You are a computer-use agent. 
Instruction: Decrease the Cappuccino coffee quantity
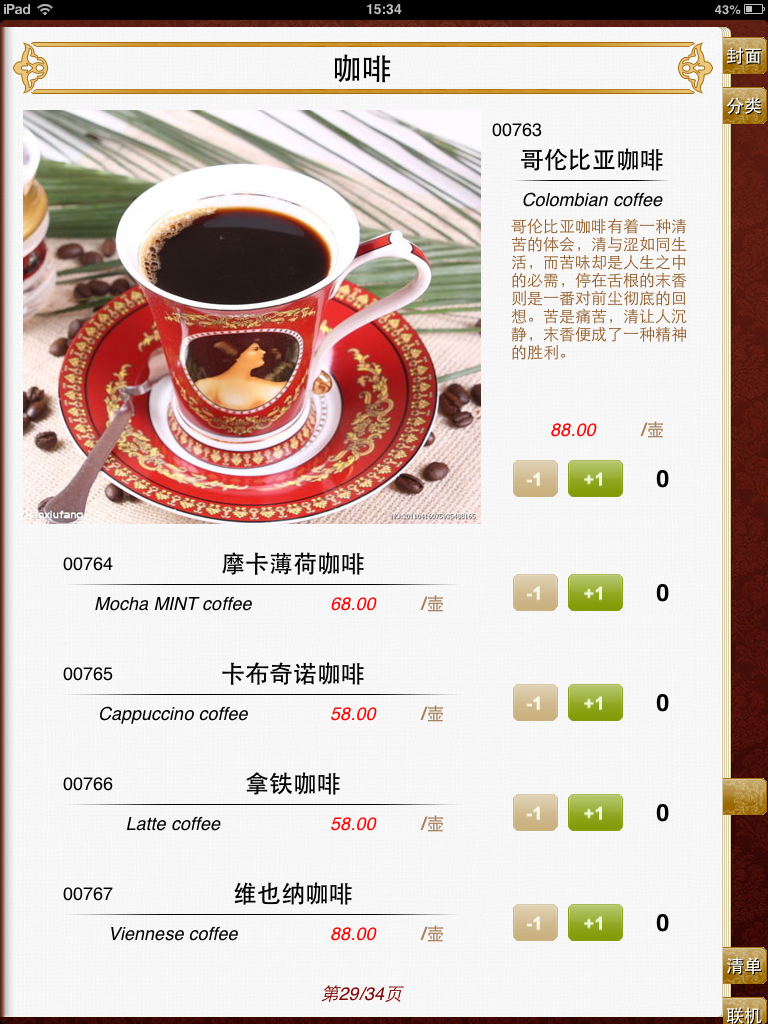(x=535, y=703)
